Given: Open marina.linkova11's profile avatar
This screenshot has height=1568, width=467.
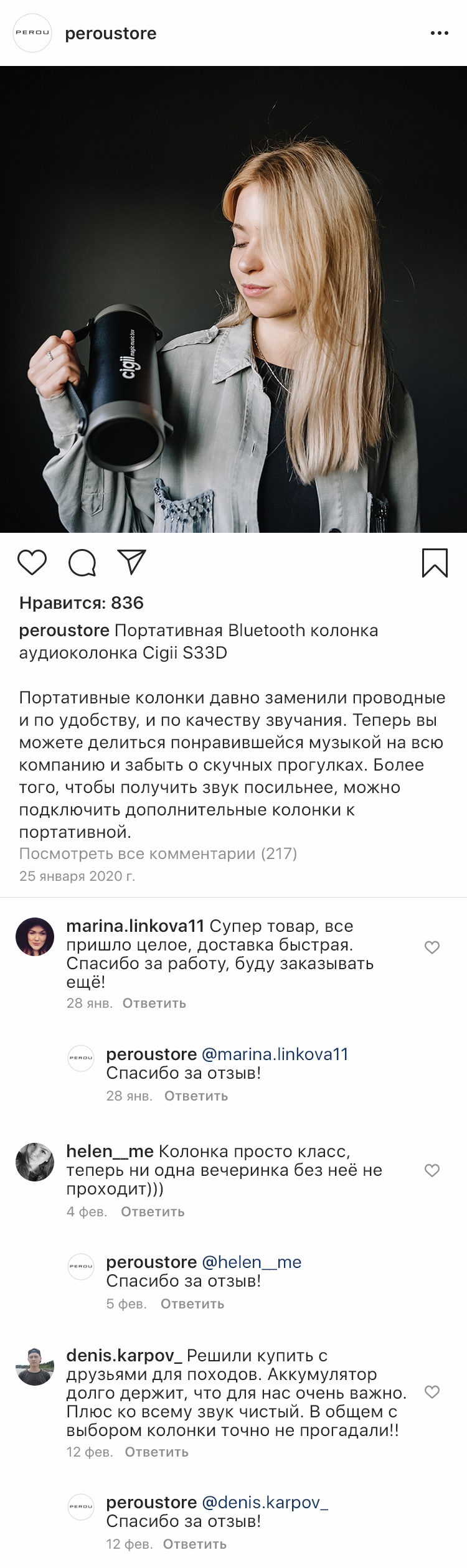Looking at the screenshot, I should coord(34,936).
